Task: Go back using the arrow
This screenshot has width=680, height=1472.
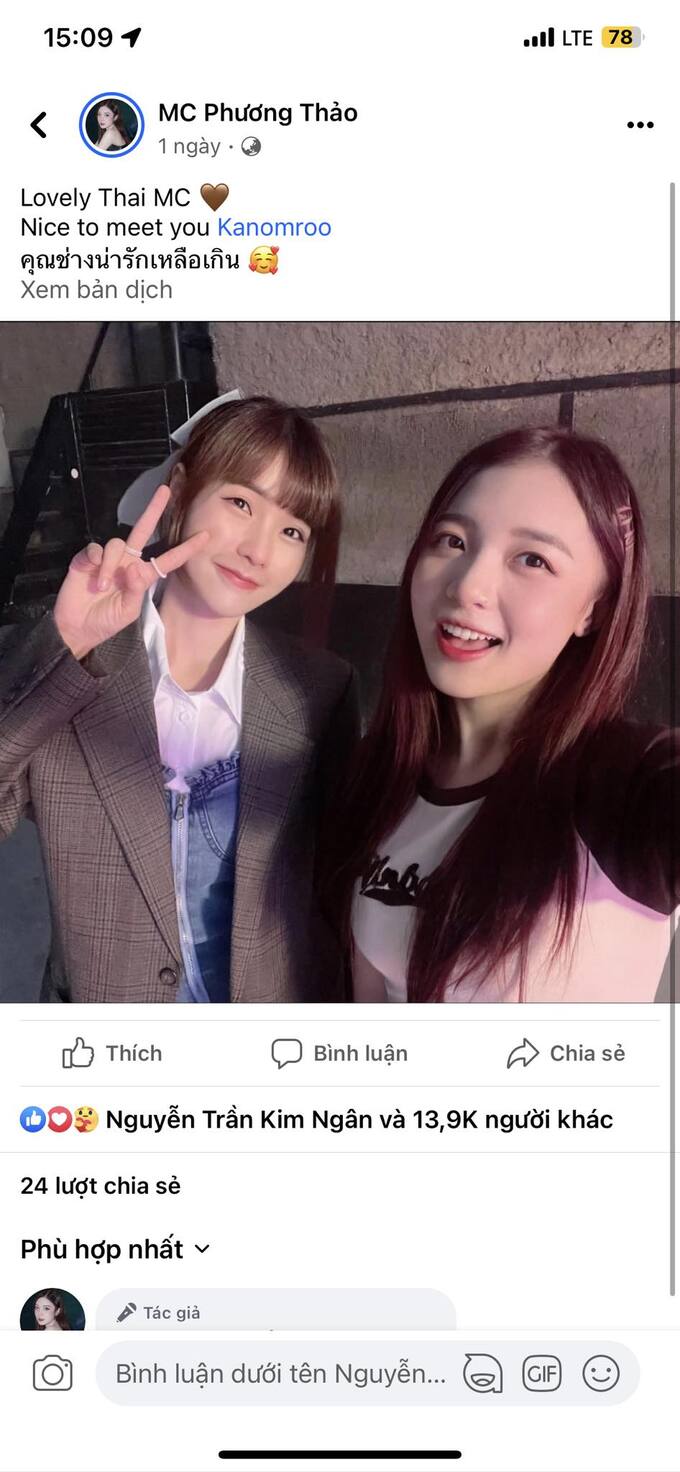Action: click(x=39, y=125)
